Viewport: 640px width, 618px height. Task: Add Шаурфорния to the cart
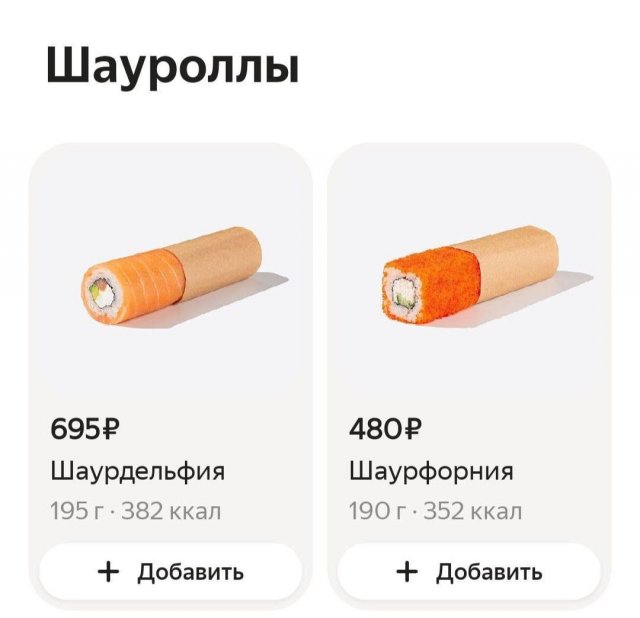tap(469, 572)
